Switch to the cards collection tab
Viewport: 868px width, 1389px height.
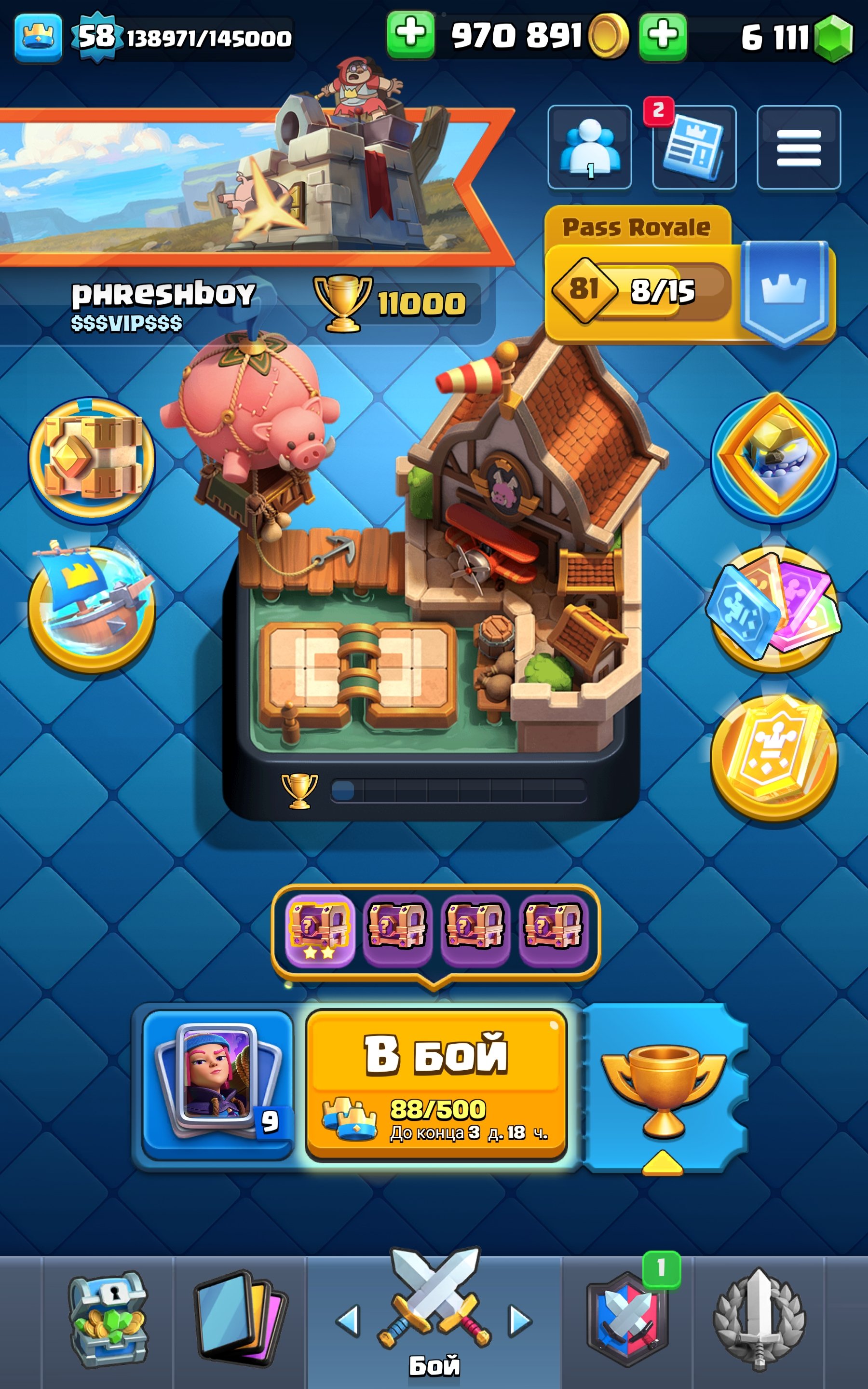(240, 1320)
